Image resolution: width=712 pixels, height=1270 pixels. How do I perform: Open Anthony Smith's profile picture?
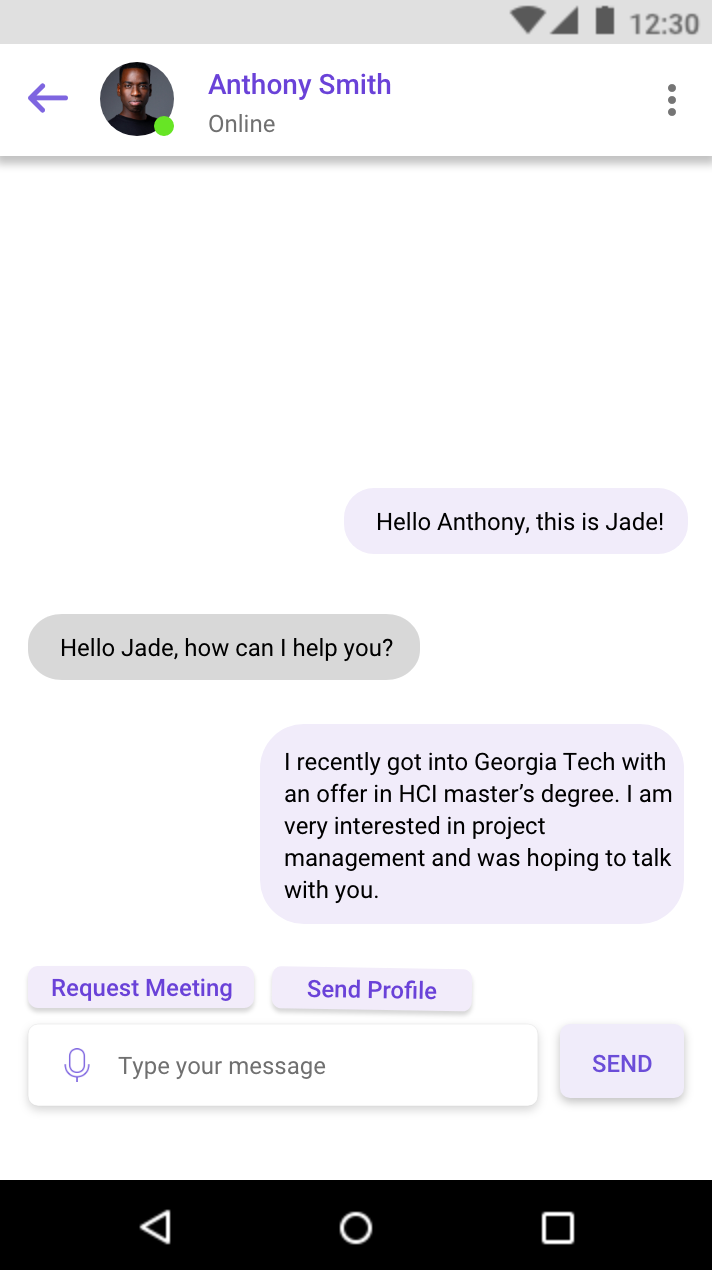point(137,99)
